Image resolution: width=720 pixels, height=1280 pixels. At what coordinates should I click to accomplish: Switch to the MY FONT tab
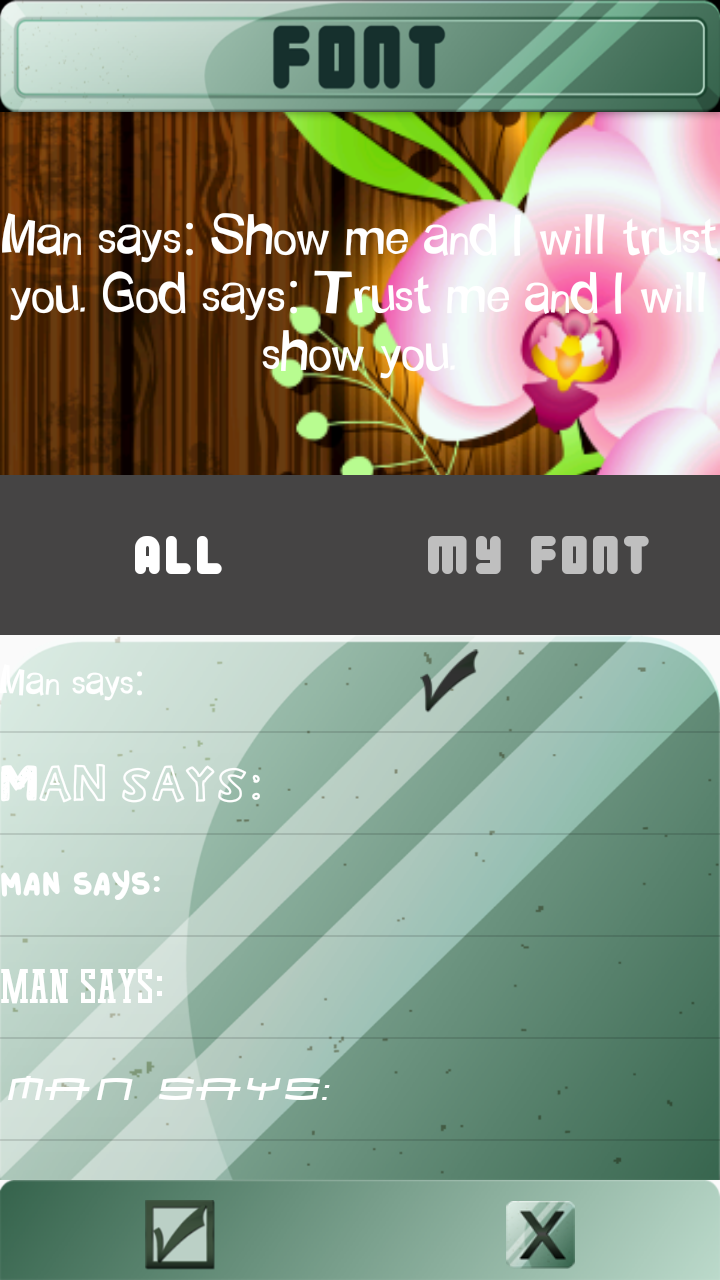pos(538,555)
